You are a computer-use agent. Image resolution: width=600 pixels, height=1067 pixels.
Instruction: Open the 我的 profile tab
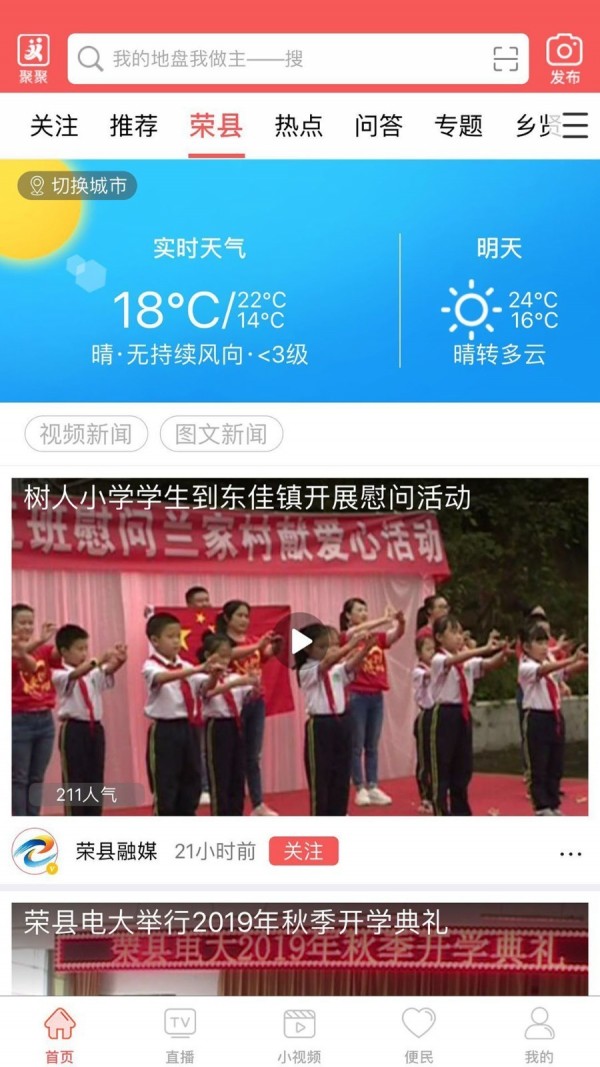[x=539, y=1035]
